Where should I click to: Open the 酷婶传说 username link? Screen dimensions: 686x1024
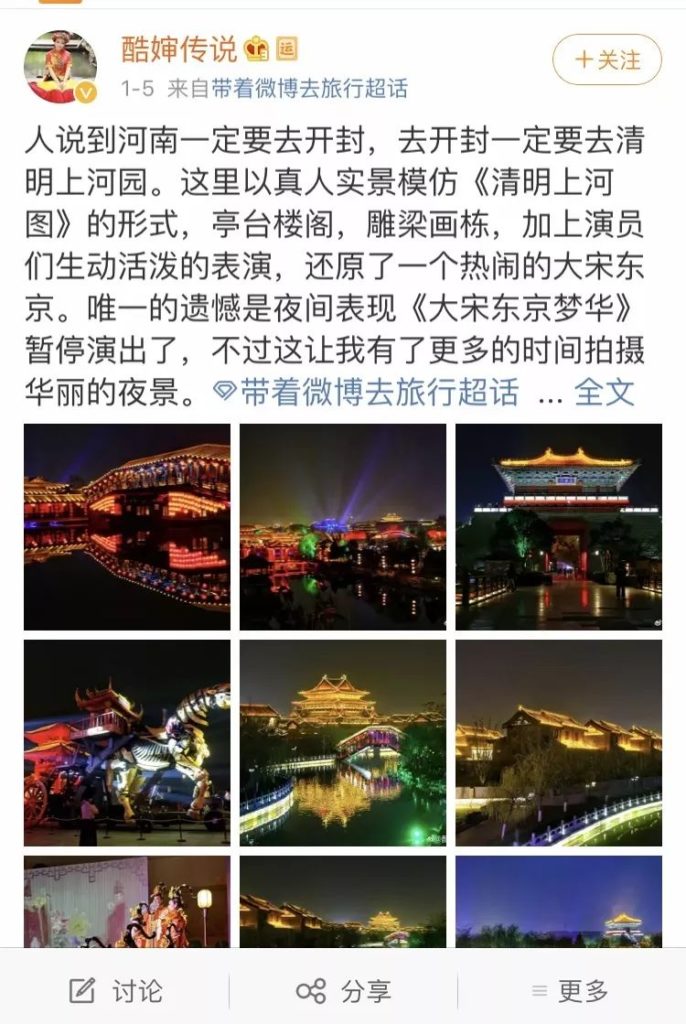(179, 48)
